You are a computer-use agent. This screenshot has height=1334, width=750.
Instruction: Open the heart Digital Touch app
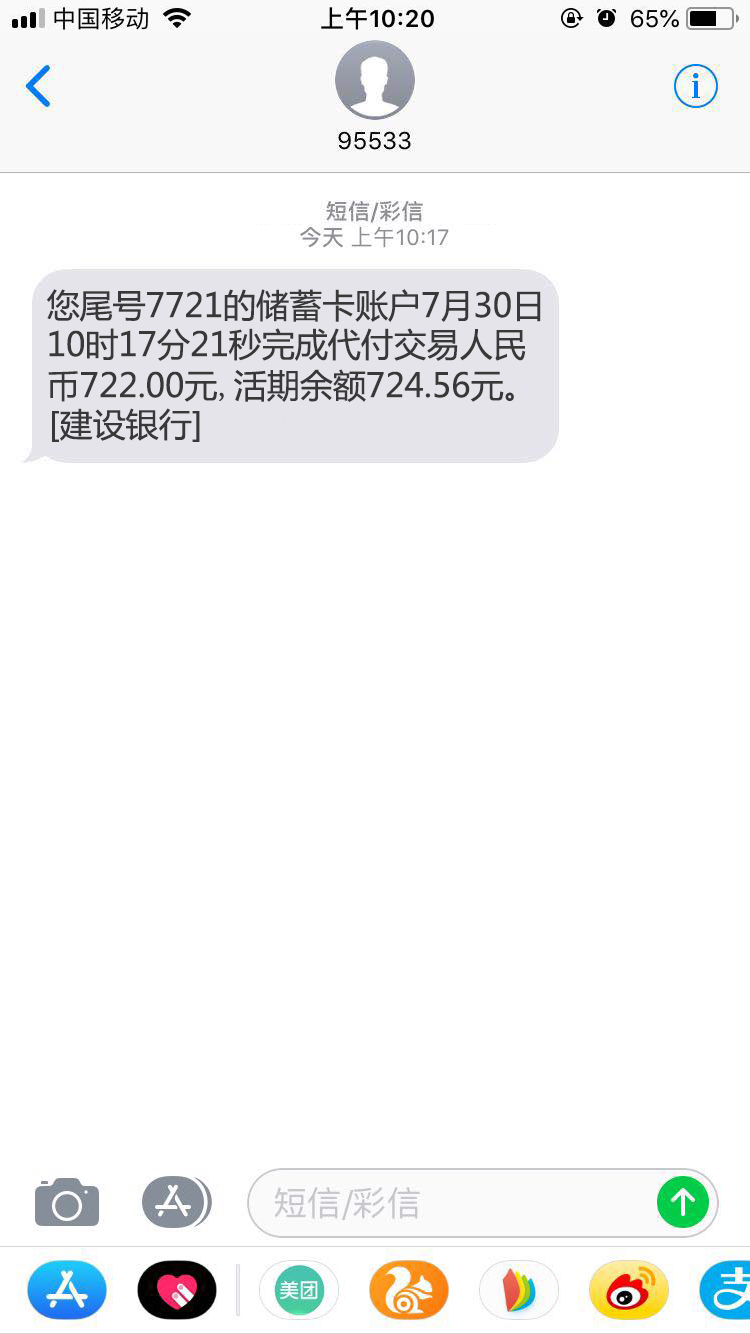coord(177,1290)
